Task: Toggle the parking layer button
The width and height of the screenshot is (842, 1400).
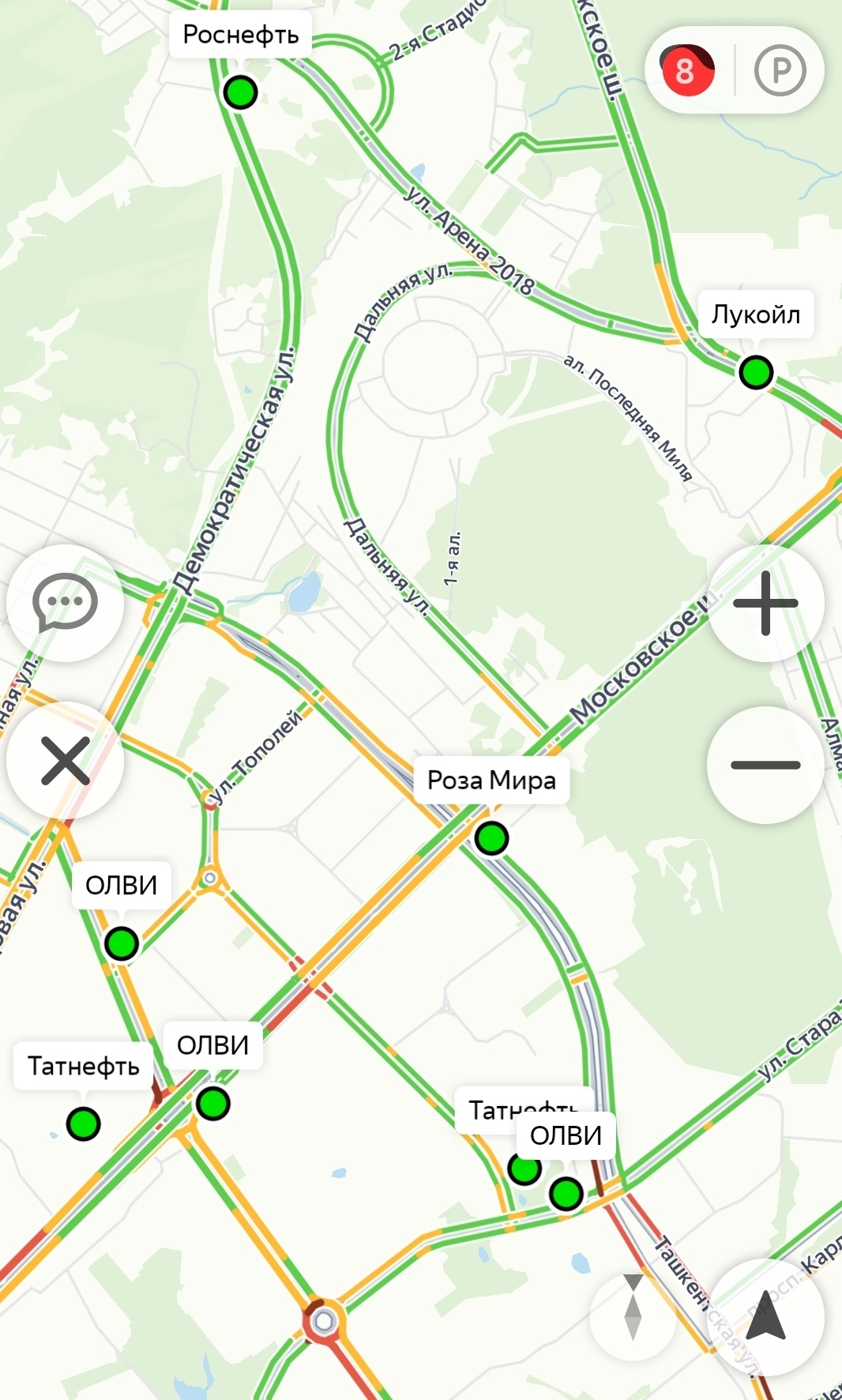Action: coord(780,70)
